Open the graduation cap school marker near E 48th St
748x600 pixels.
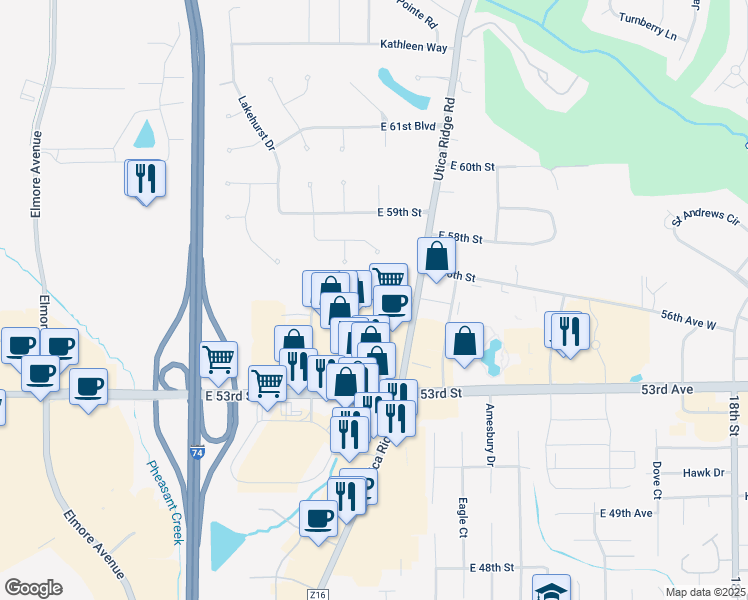(551, 589)
